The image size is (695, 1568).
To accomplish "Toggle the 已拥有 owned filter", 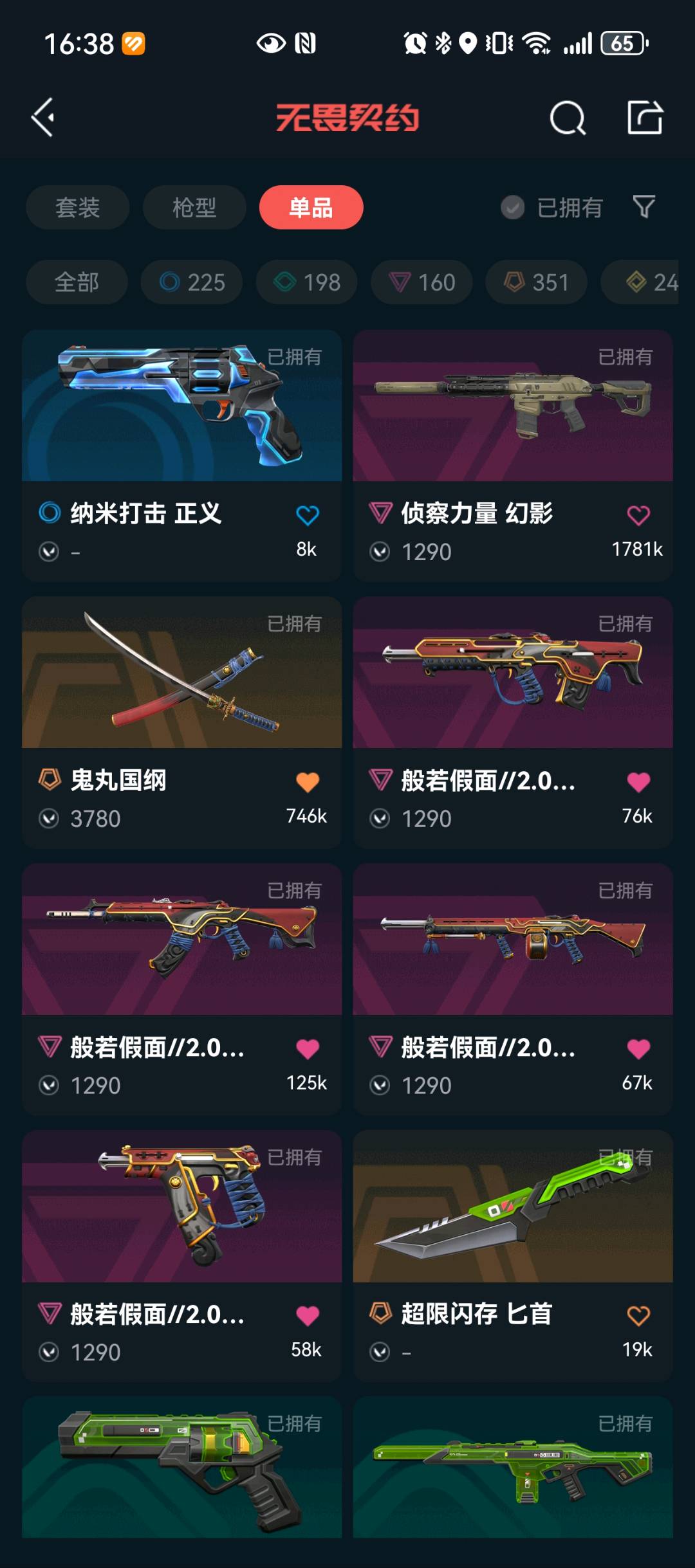I will 552,208.
